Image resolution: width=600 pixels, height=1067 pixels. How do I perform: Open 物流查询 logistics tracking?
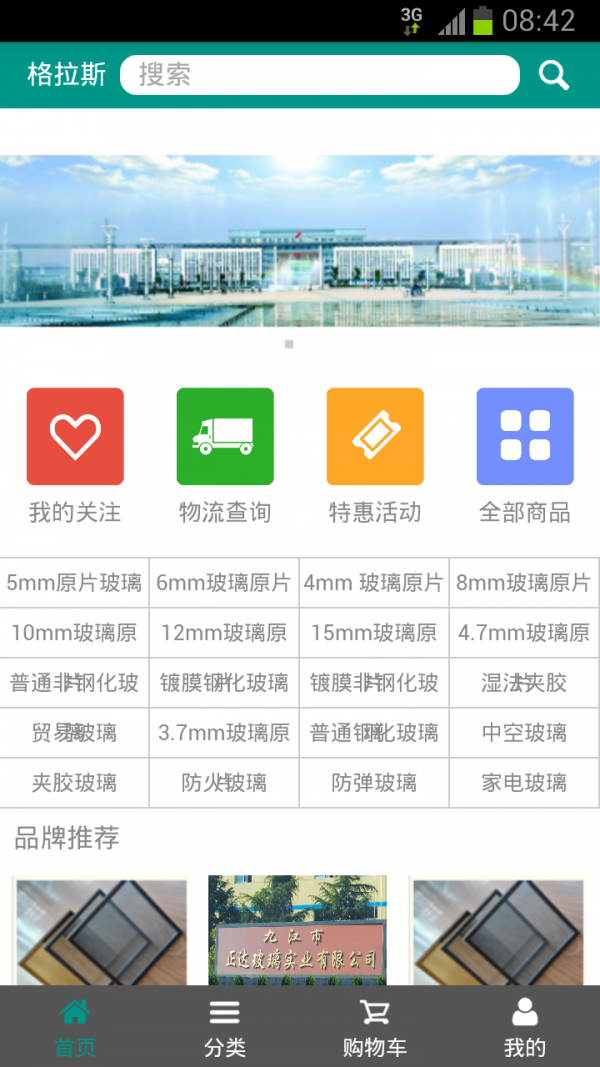pyautogui.click(x=225, y=437)
